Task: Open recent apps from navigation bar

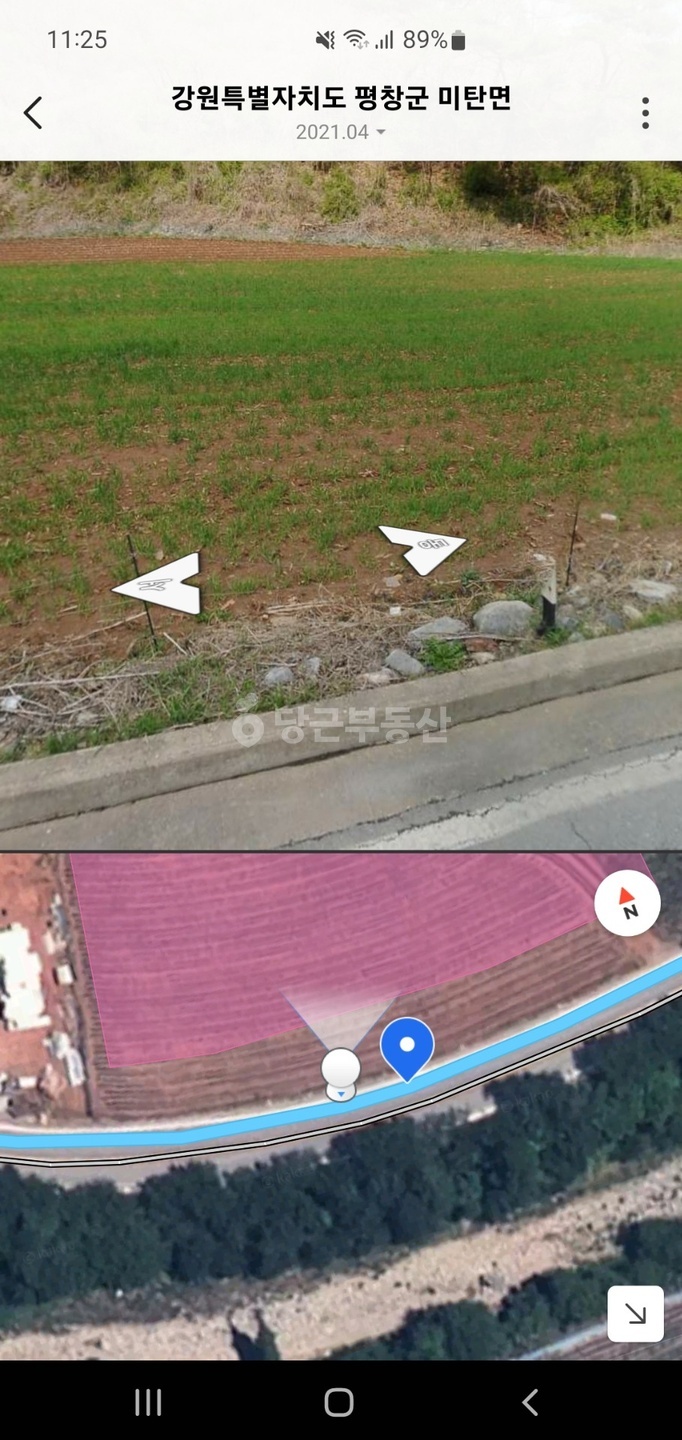Action: point(148,1402)
